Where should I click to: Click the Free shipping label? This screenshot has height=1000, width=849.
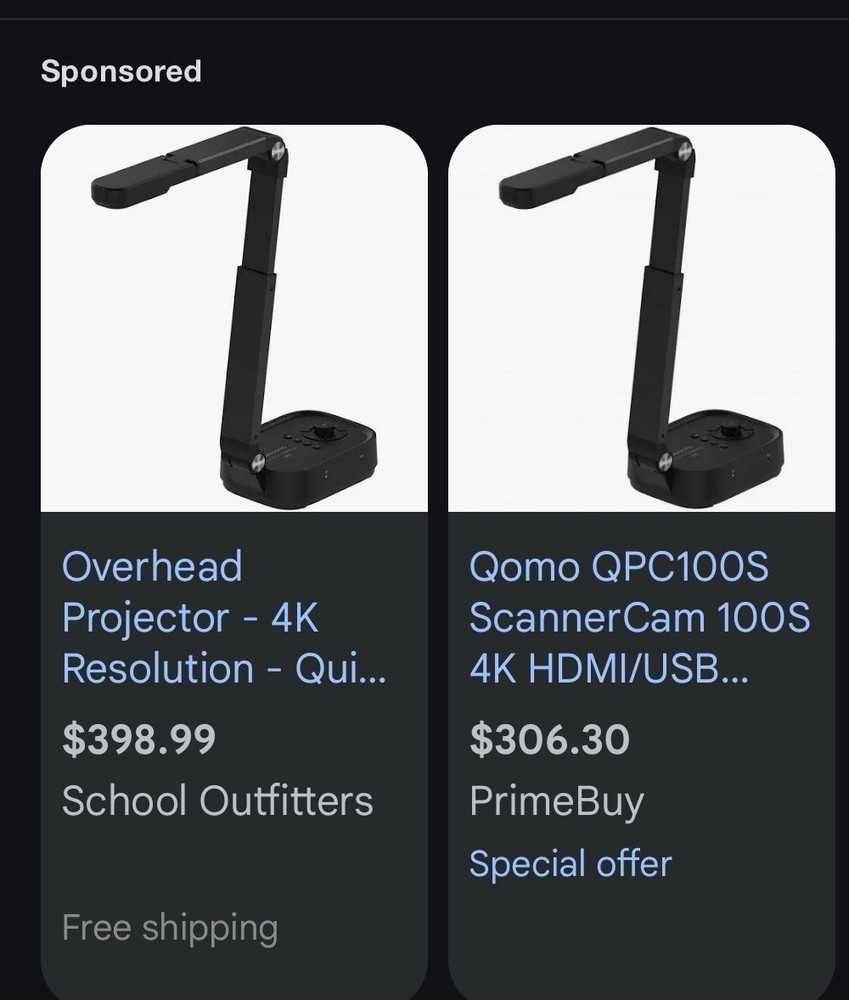[168, 926]
